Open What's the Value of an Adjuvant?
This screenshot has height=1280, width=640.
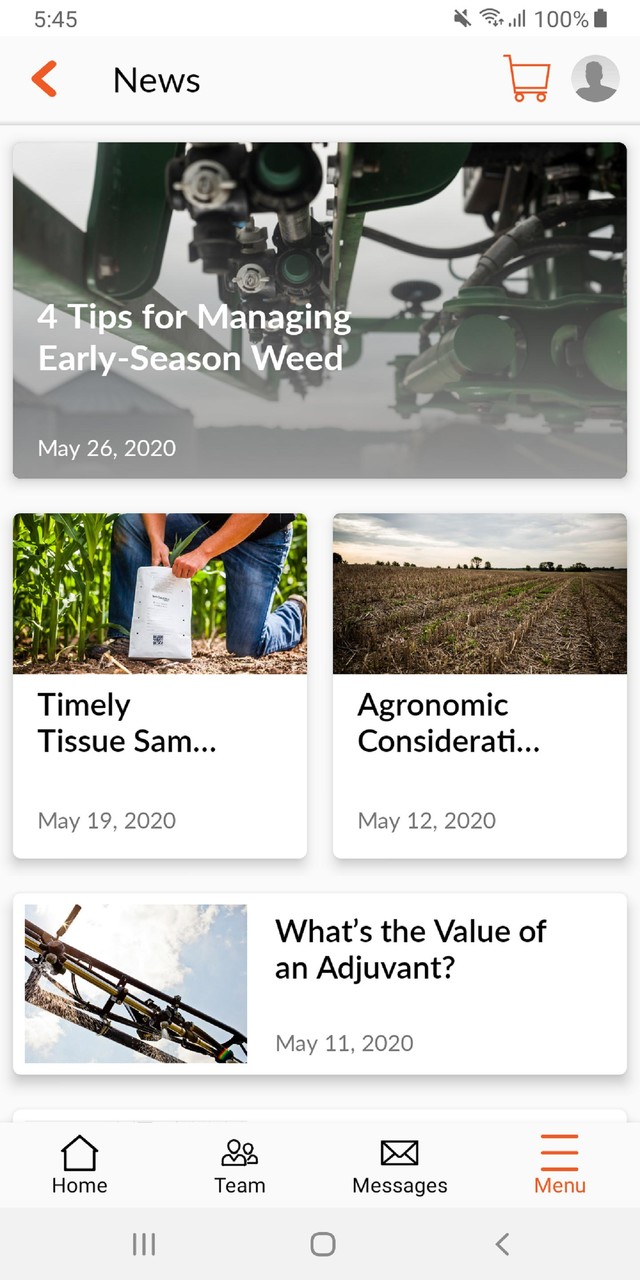[x=320, y=984]
